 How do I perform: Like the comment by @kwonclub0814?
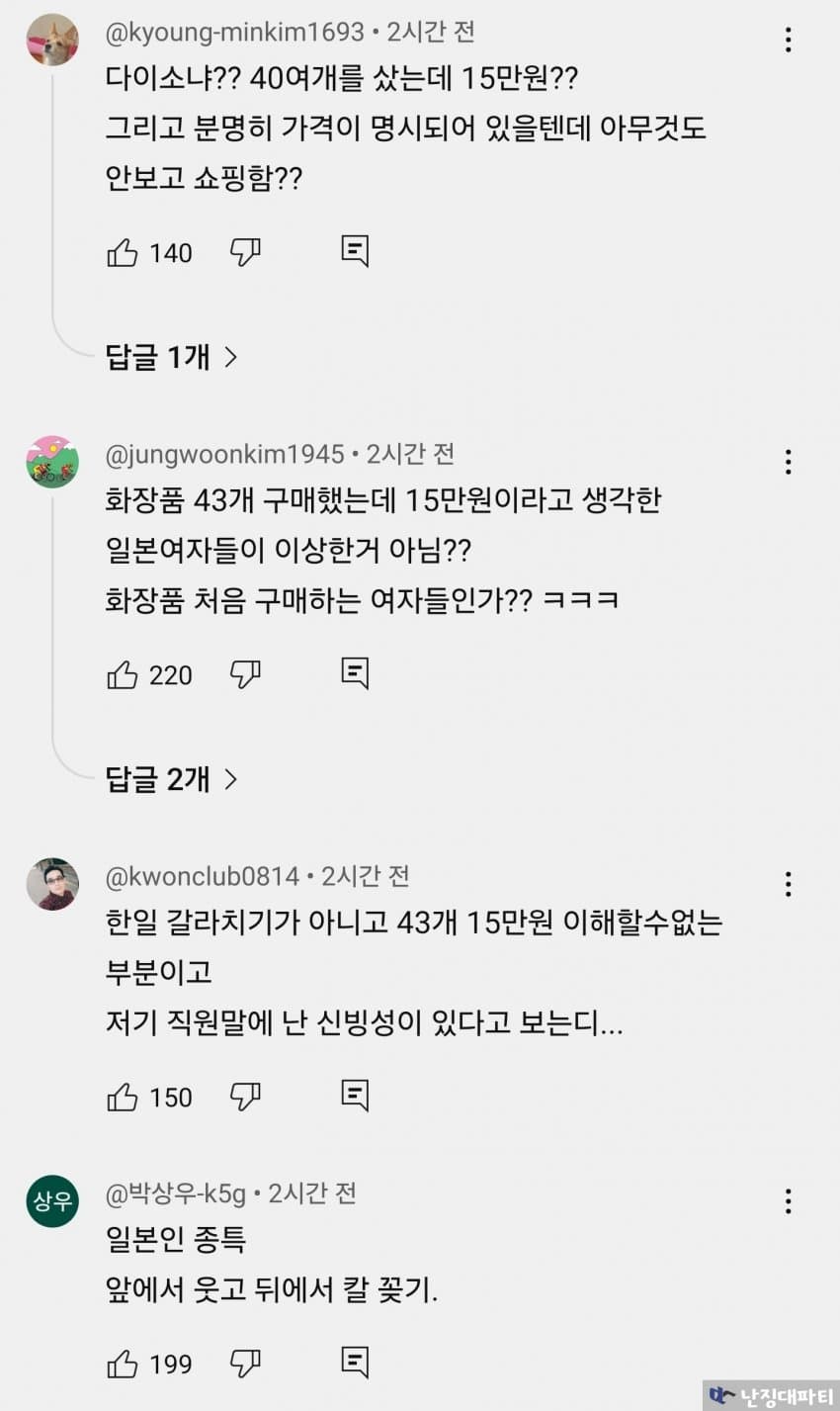tap(123, 1098)
